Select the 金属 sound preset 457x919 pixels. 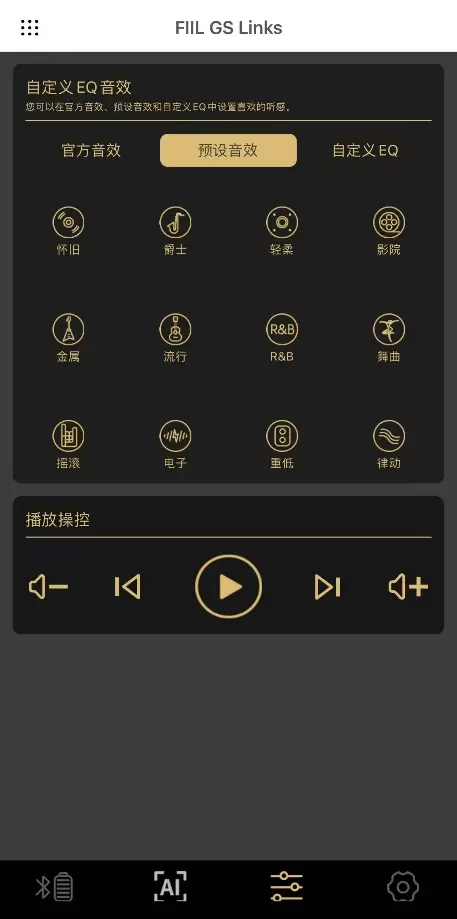click(x=68, y=338)
